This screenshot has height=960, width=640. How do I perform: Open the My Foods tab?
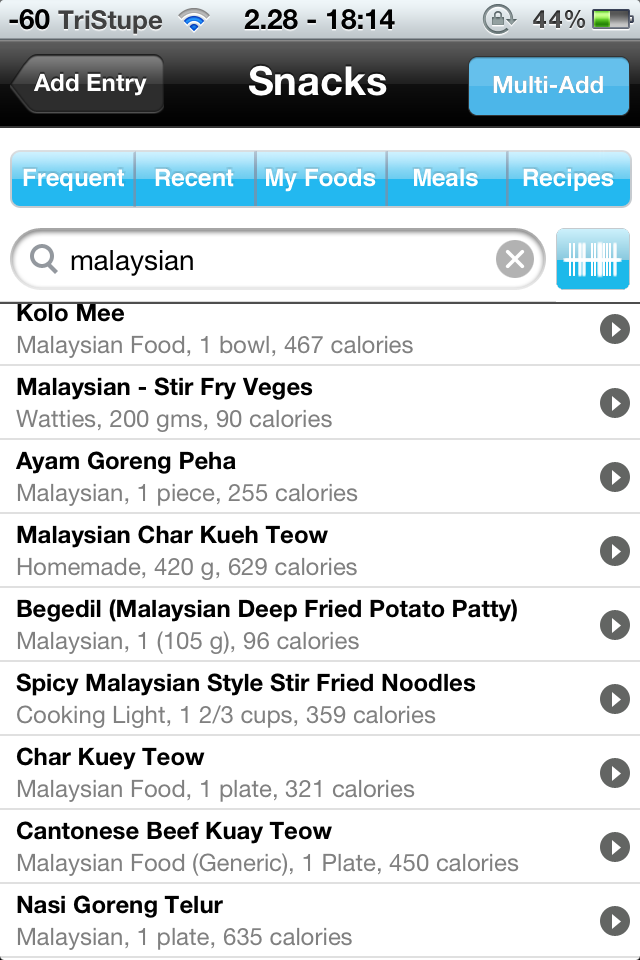pyautogui.click(x=320, y=179)
